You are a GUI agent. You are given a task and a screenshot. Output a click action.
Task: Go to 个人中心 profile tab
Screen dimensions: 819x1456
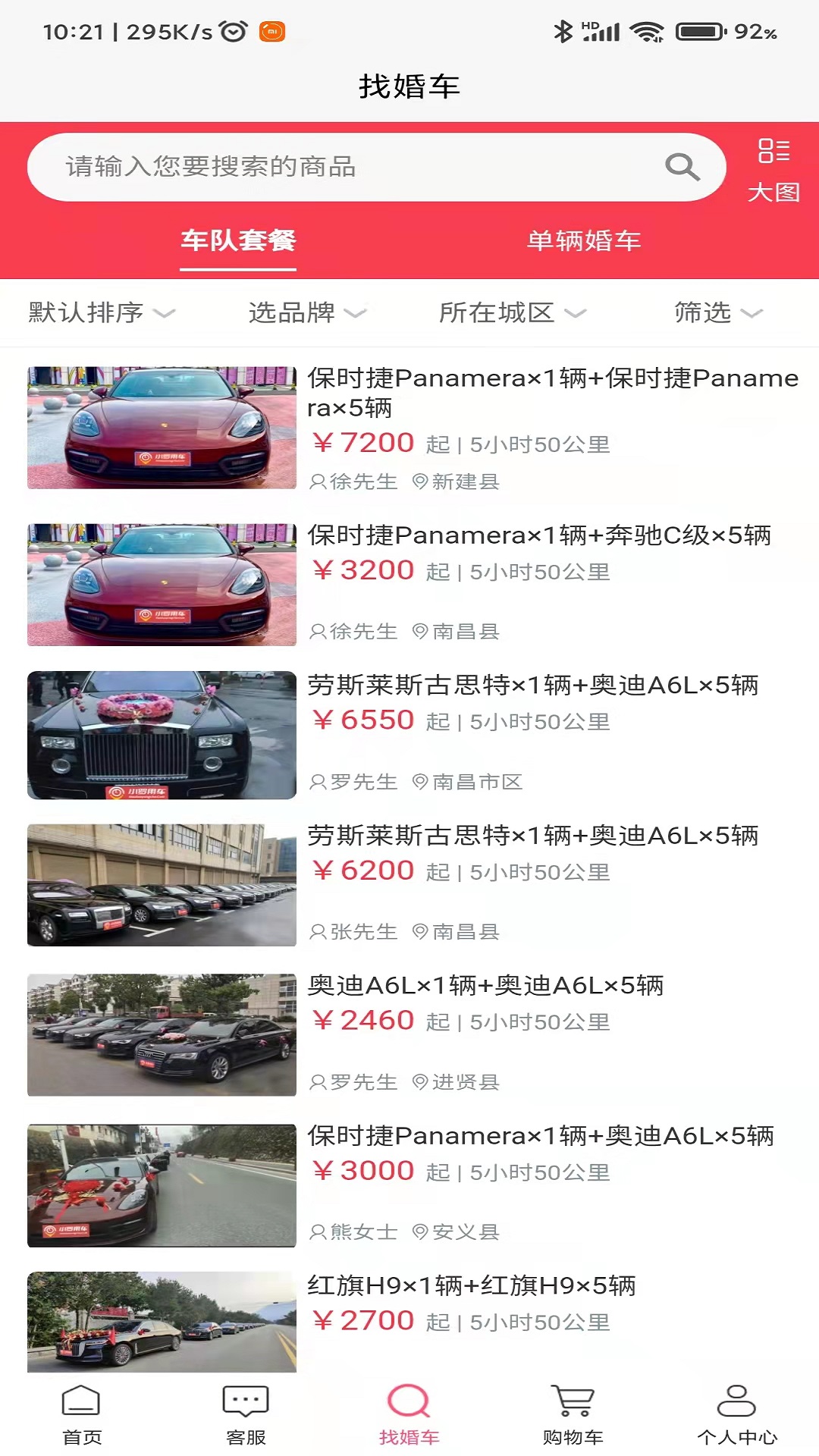tap(736, 1415)
